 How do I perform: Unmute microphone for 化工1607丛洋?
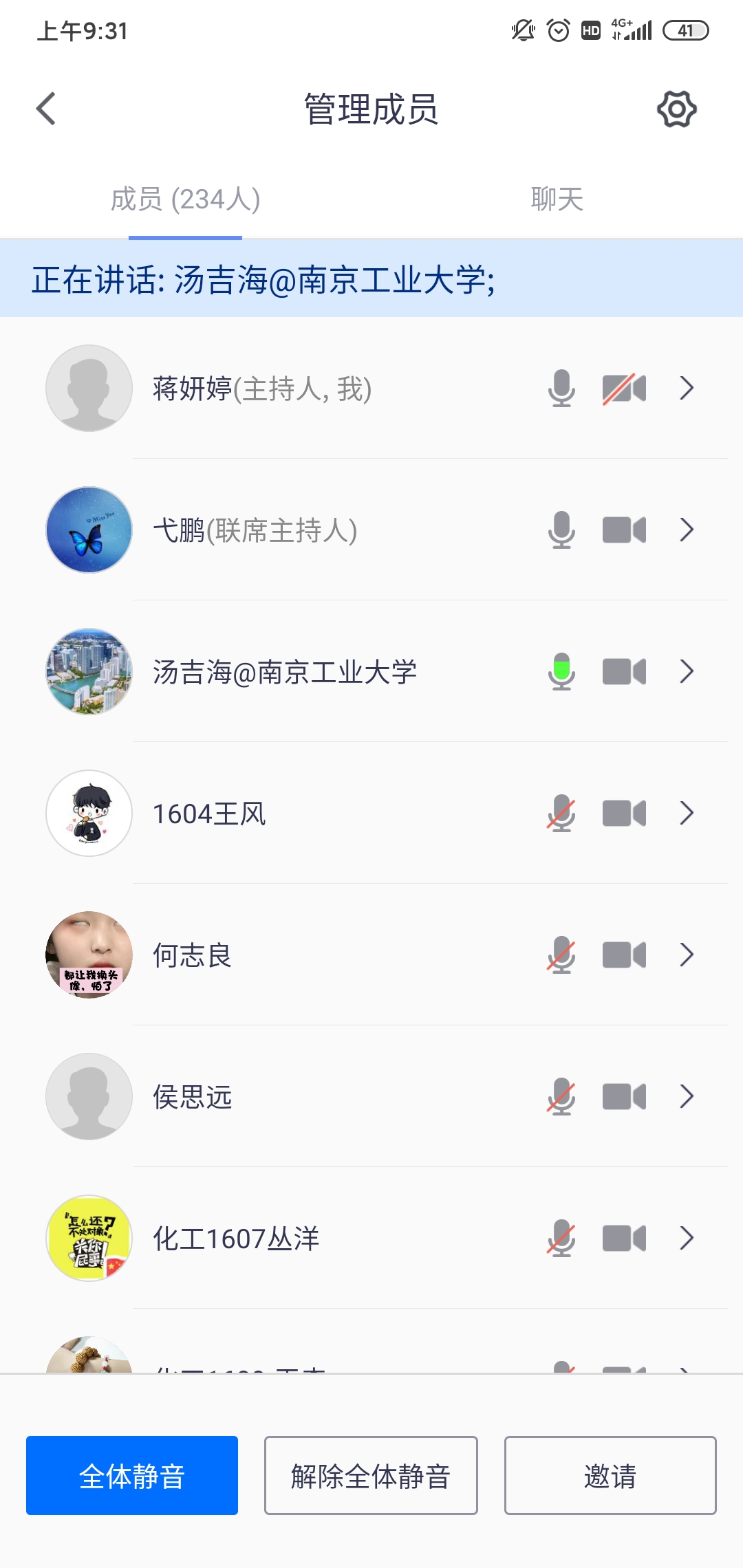(x=561, y=1239)
